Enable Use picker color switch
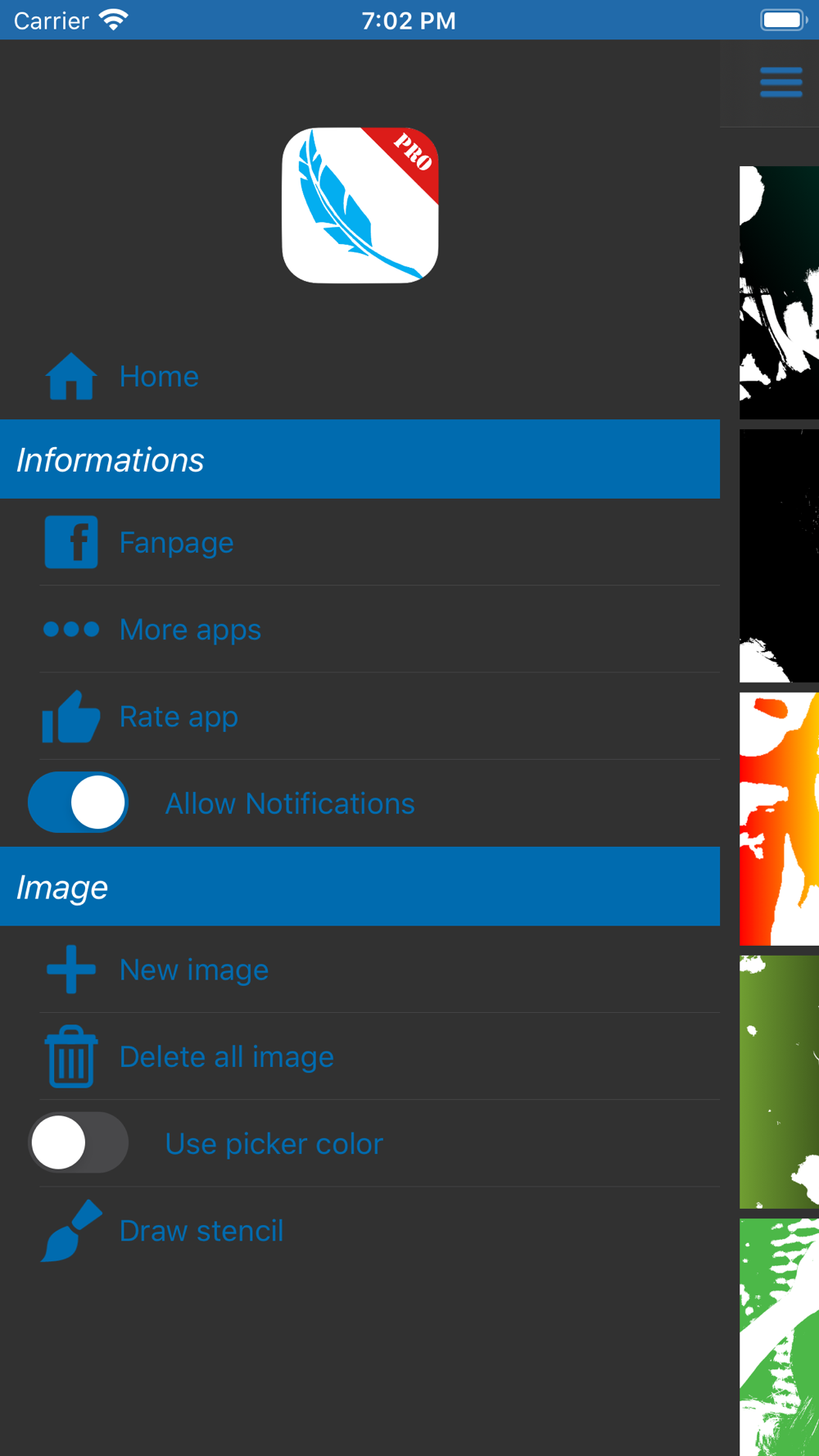 tap(78, 1142)
